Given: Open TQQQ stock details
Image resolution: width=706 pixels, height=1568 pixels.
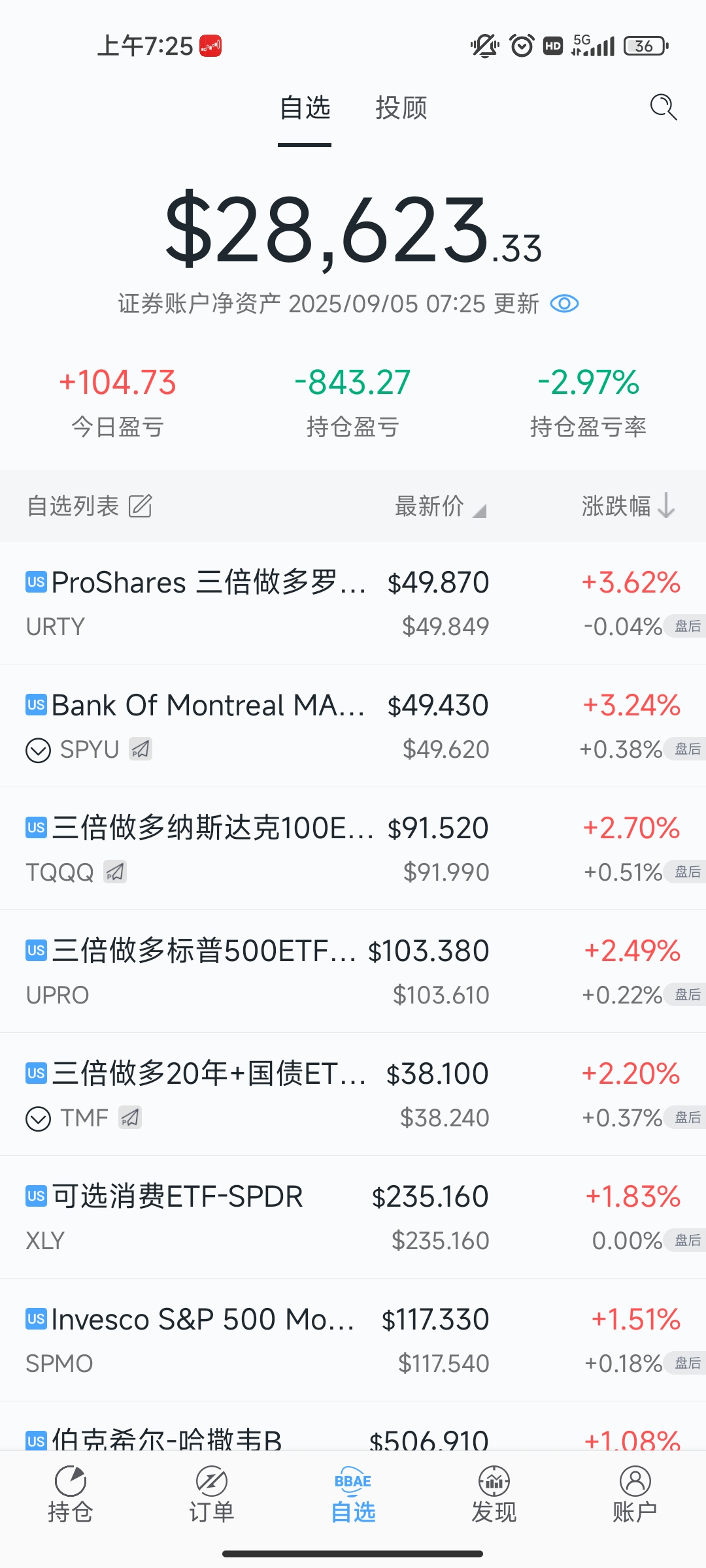Looking at the screenshot, I should 196,848.
